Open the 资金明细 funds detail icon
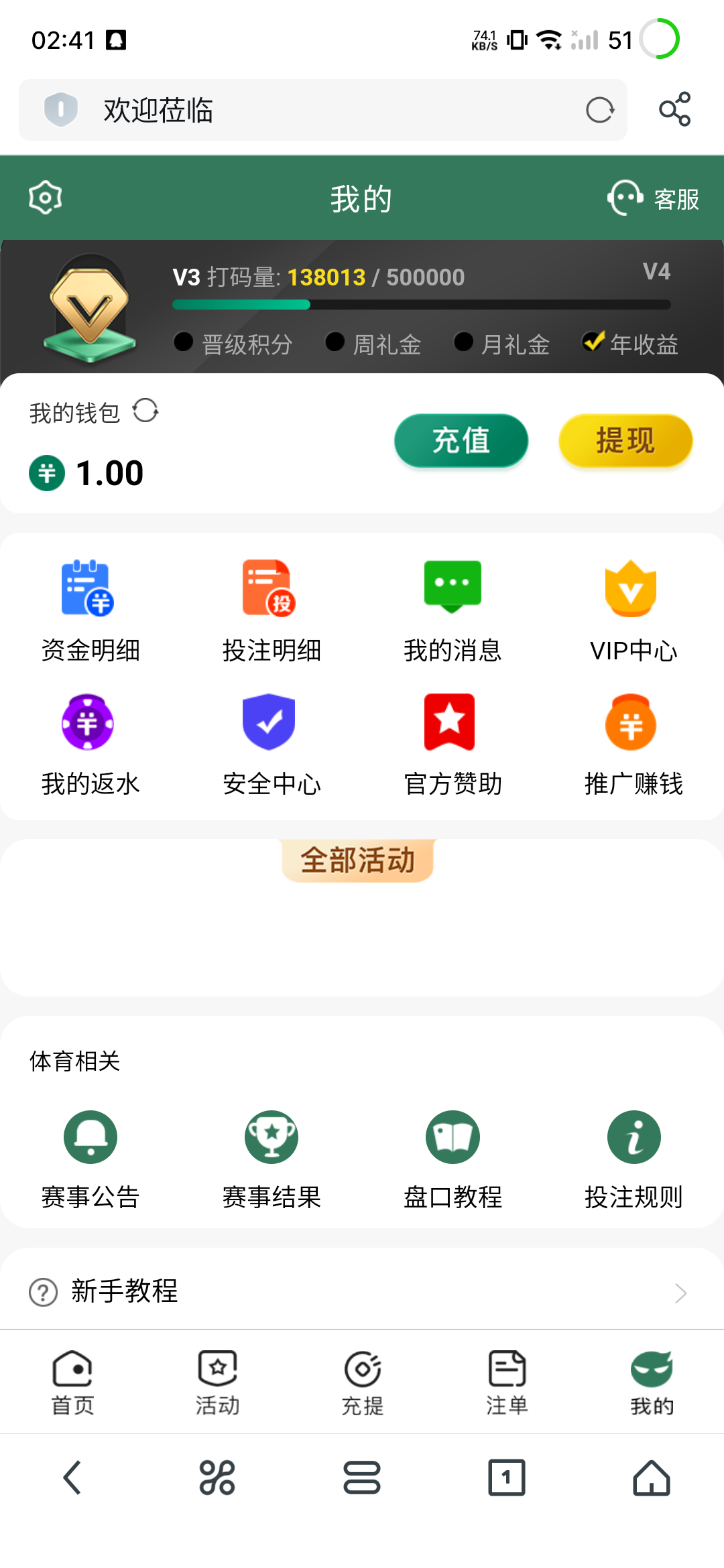The image size is (724, 1568). click(x=90, y=608)
